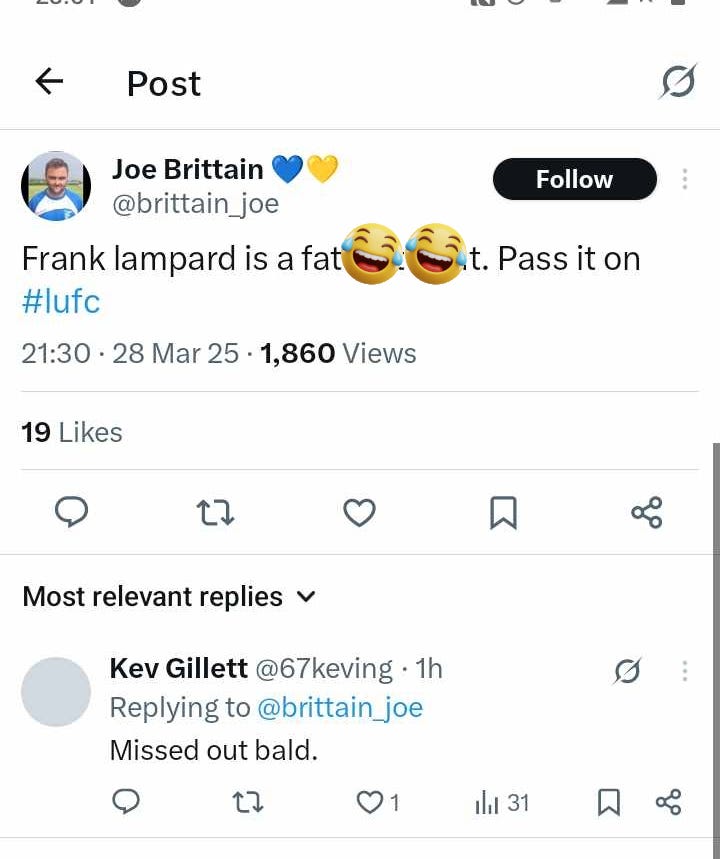Viewport: 720px width, 859px height.
Task: Share Joe Brittain's post
Action: (646, 513)
